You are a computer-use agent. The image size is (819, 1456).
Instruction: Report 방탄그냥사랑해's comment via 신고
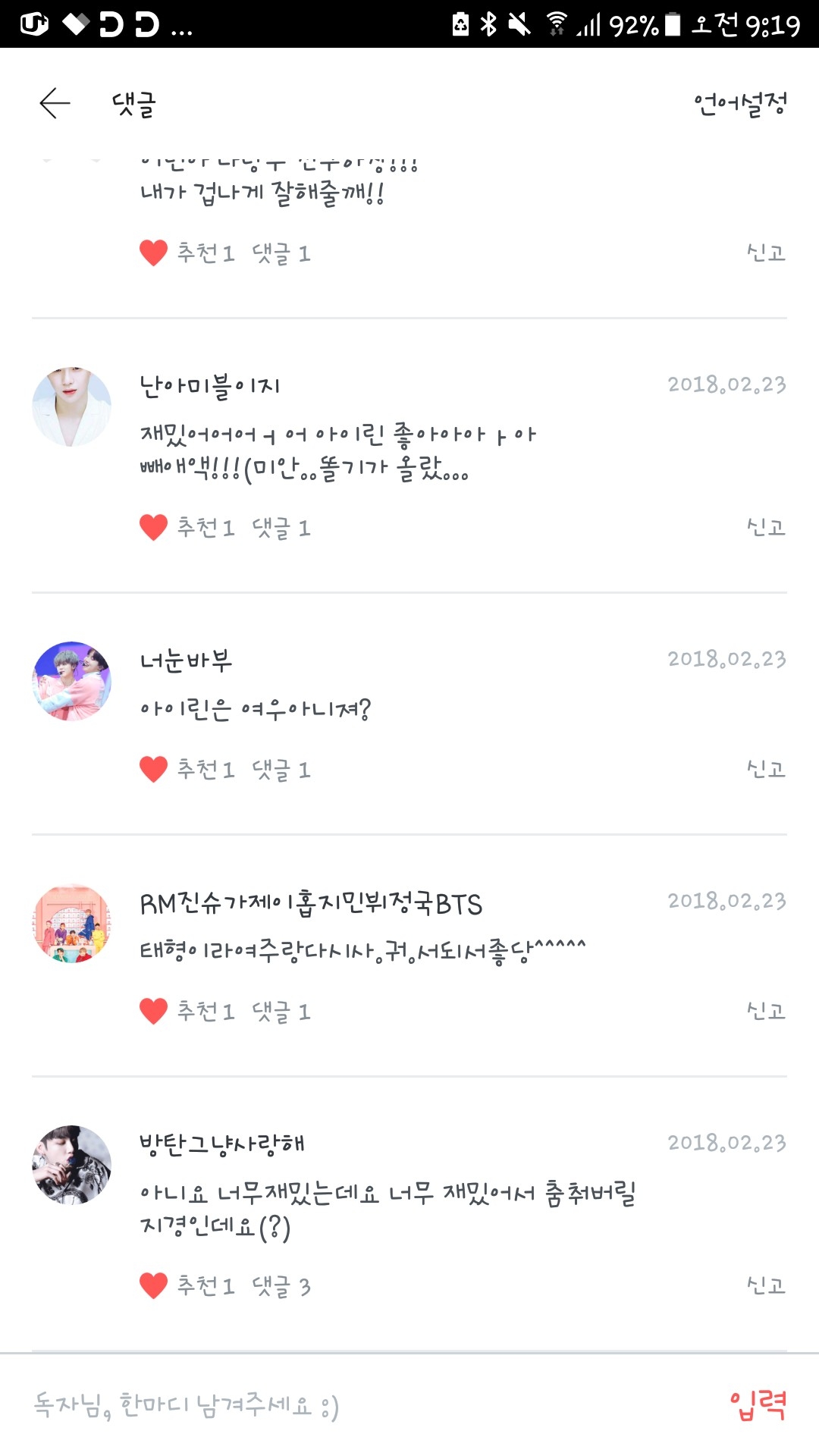coord(766,1285)
